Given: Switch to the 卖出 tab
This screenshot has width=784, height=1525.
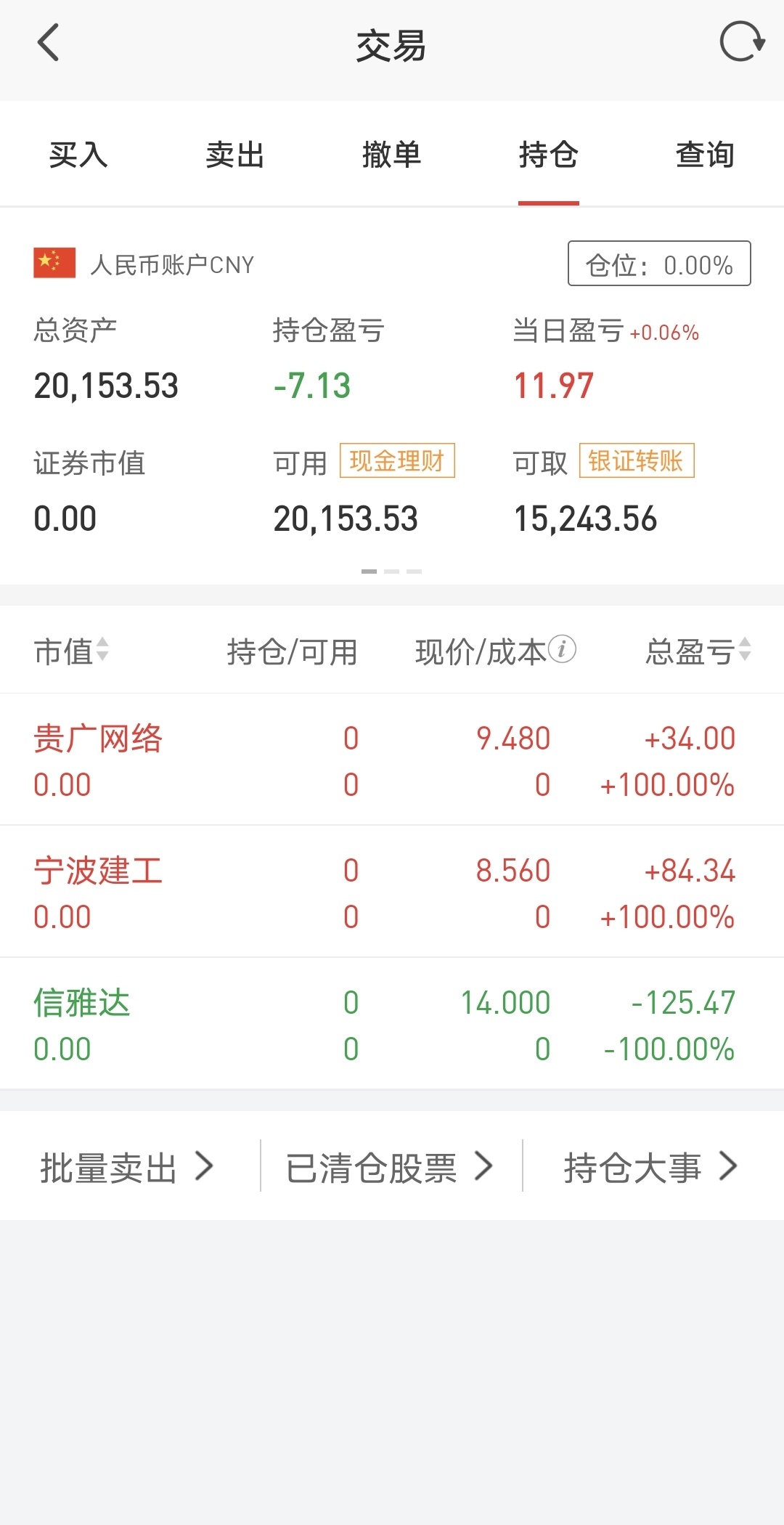Looking at the screenshot, I should pyautogui.click(x=234, y=155).
